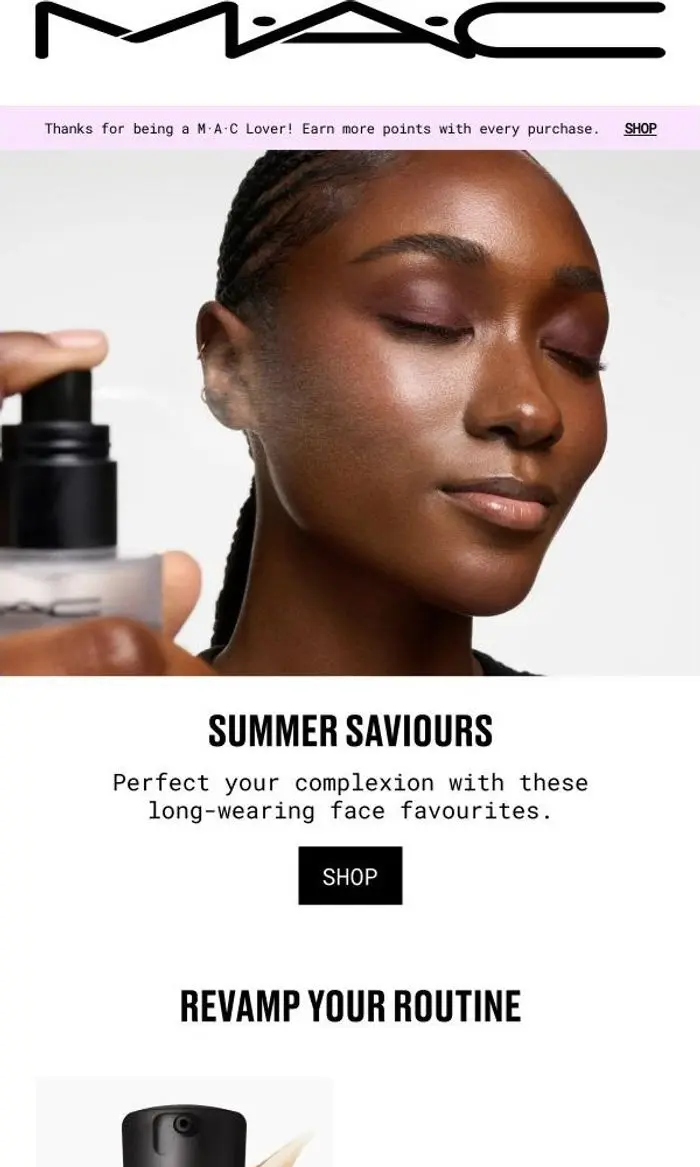The height and width of the screenshot is (1167, 700).
Task: Tap the underlined SHOP link in the pink banner
Action: click(640, 129)
